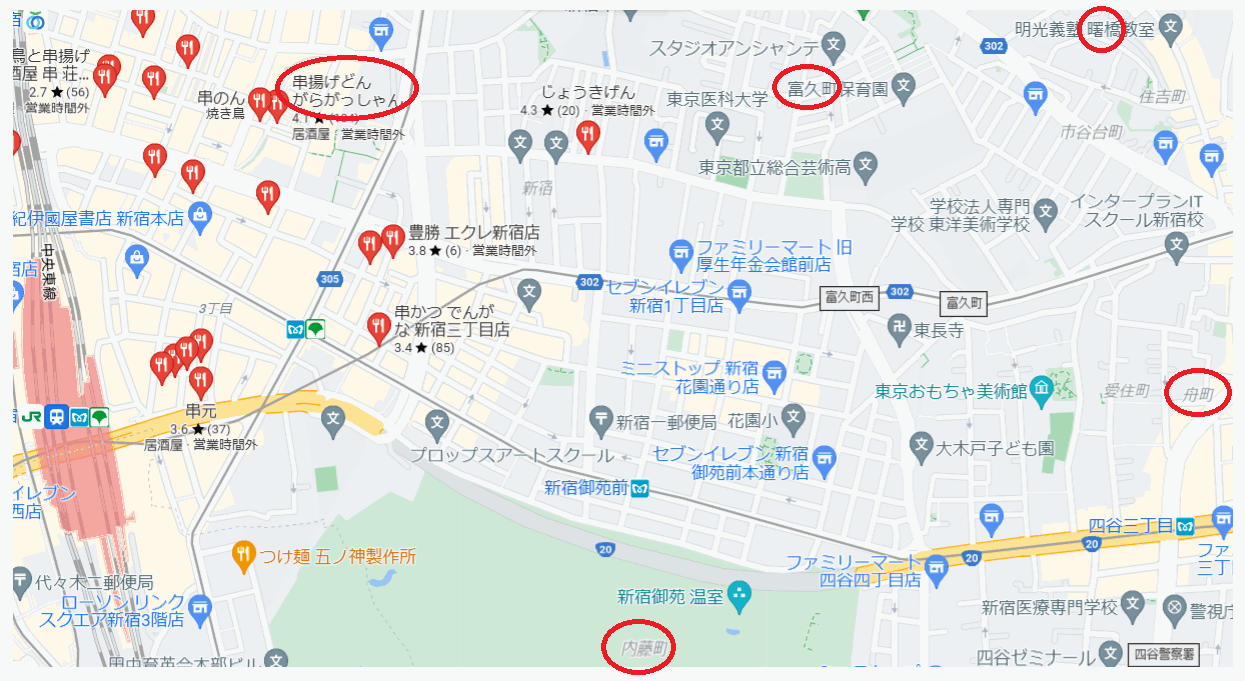Open the 串元 izakaya marker
The height and width of the screenshot is (681, 1245).
[201, 380]
